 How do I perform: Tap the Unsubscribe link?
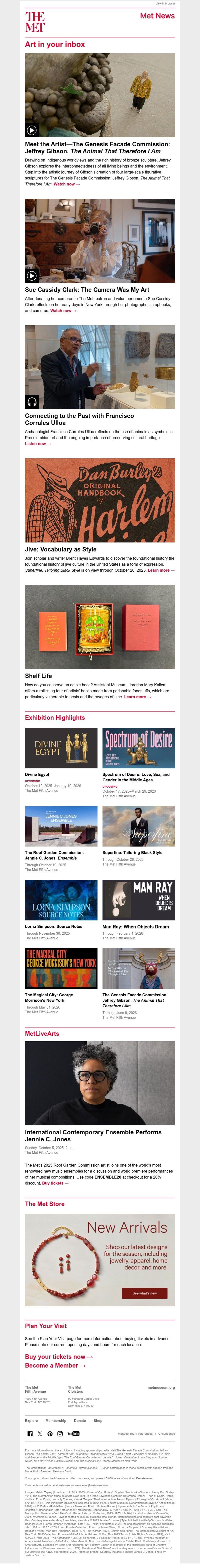click(x=166, y=1433)
